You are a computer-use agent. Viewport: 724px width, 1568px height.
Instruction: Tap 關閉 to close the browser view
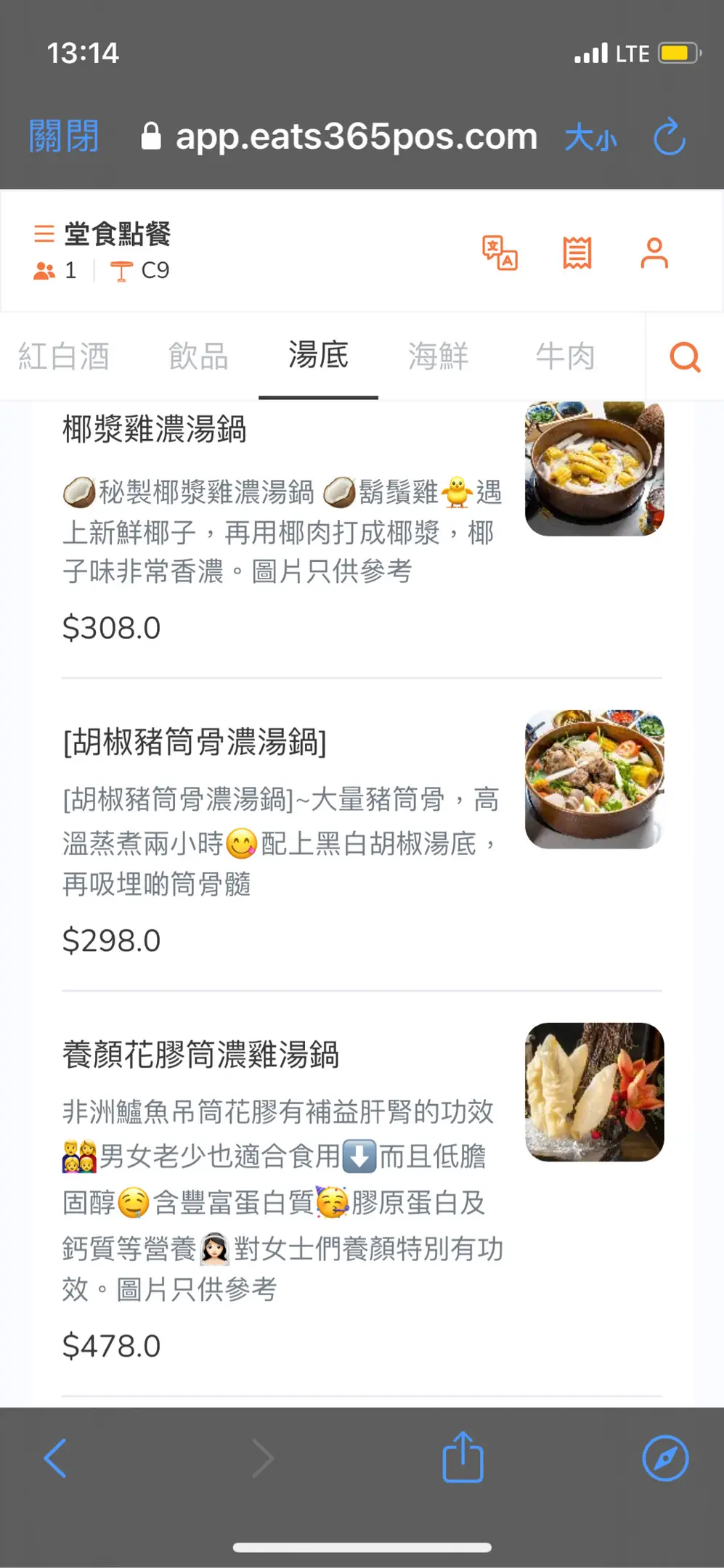pos(63,136)
